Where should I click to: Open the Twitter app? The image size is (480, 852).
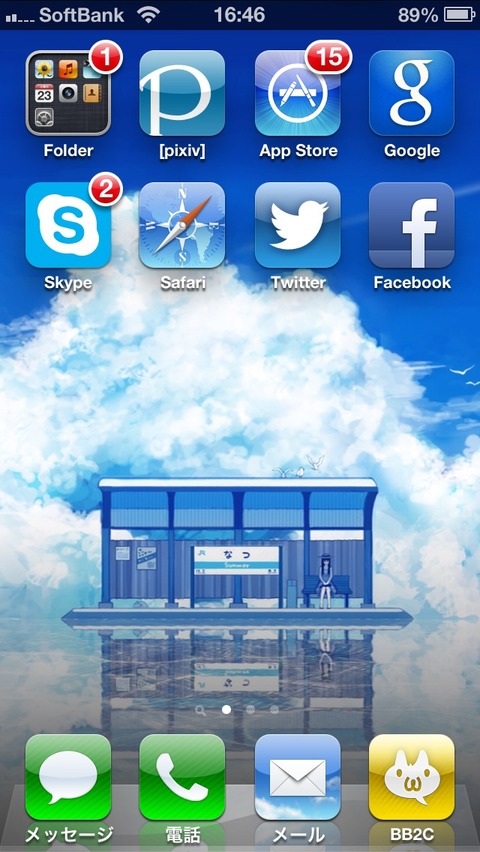297,225
